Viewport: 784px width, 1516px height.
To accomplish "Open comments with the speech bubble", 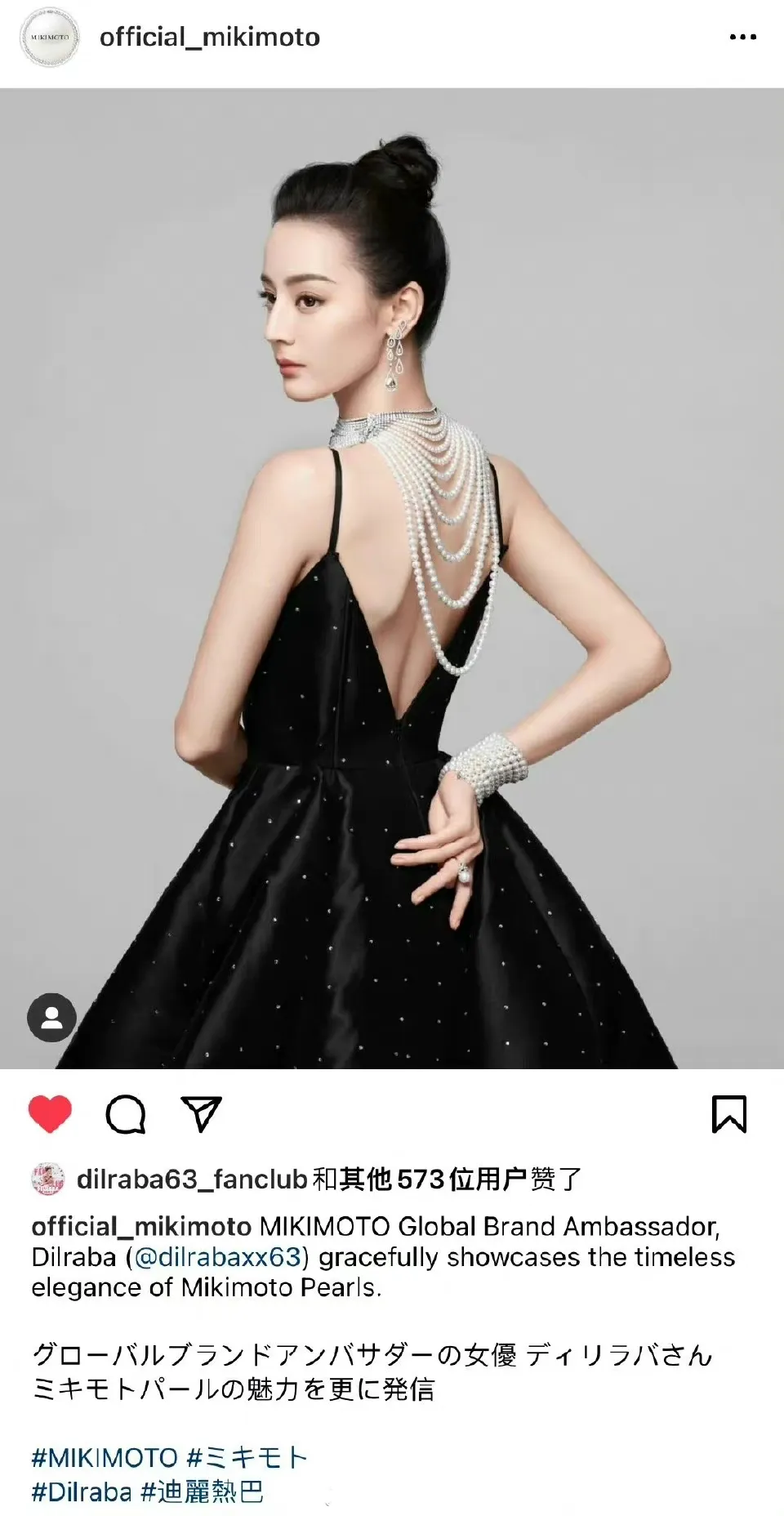I will [126, 1114].
